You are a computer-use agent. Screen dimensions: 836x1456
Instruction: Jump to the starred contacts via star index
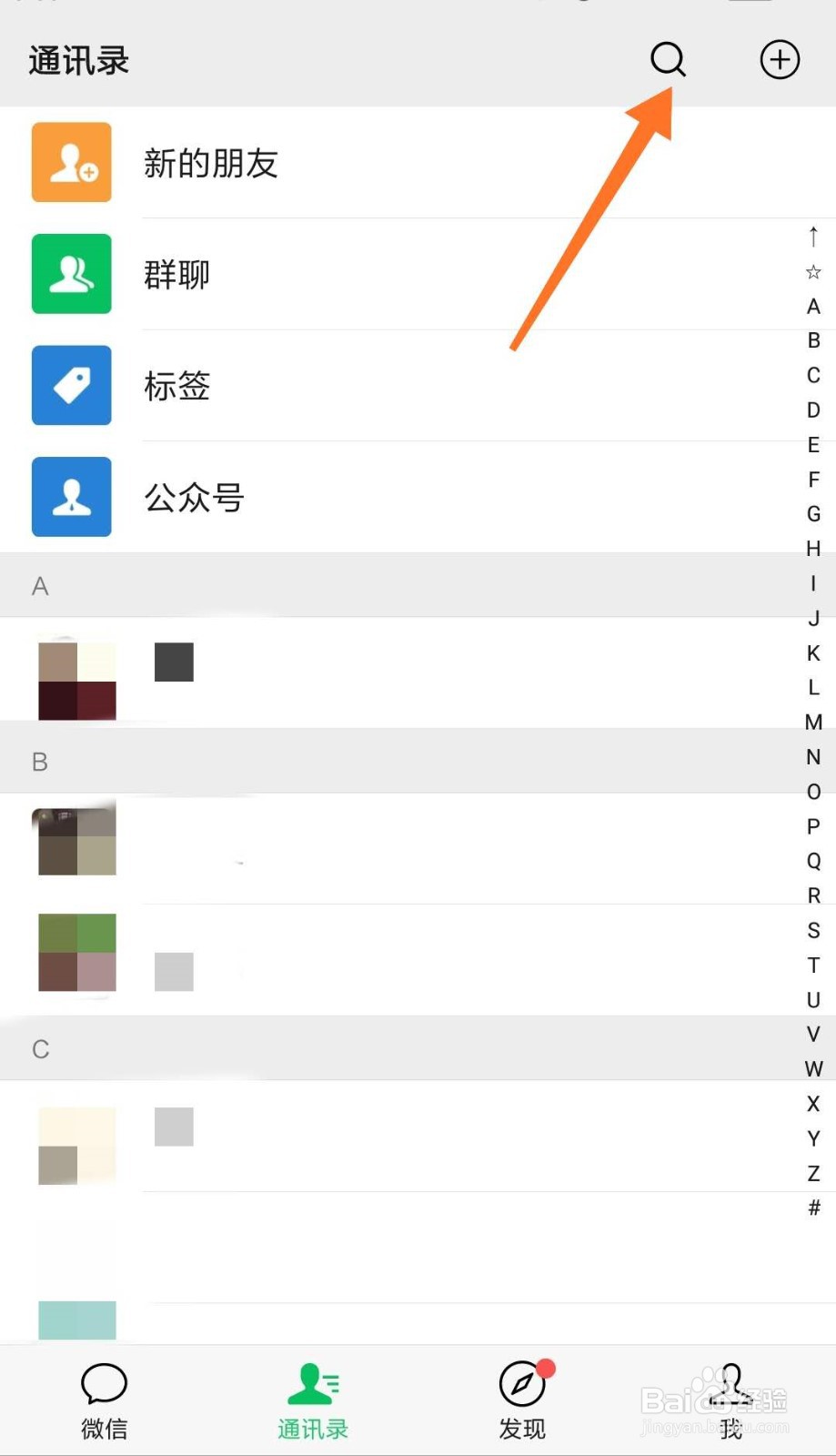click(x=812, y=270)
